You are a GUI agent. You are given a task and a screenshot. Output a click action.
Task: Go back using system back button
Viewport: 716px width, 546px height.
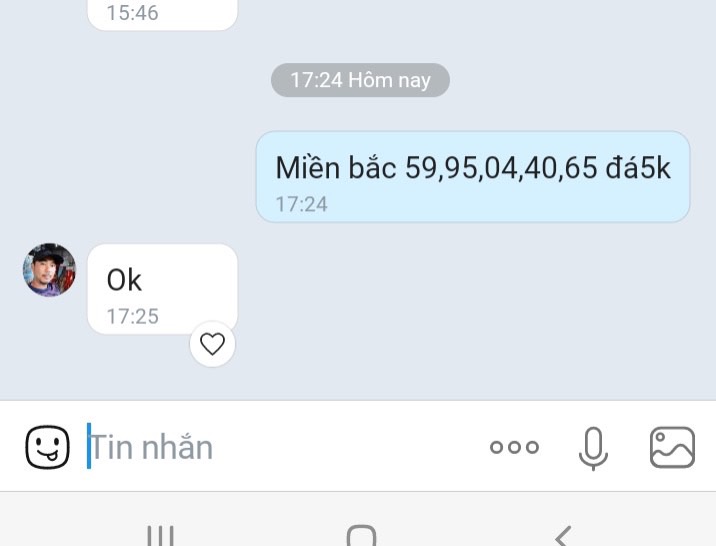[x=563, y=535]
